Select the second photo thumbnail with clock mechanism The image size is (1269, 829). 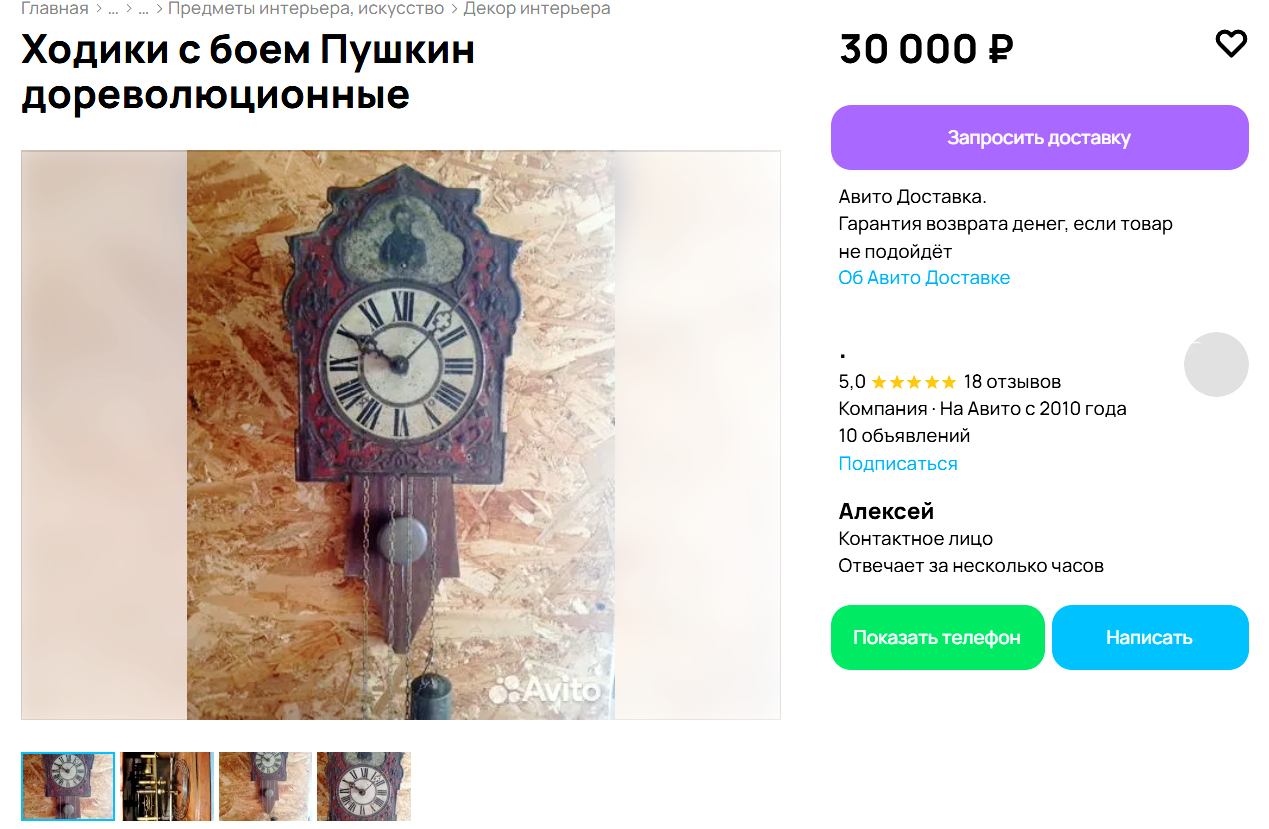coord(167,787)
